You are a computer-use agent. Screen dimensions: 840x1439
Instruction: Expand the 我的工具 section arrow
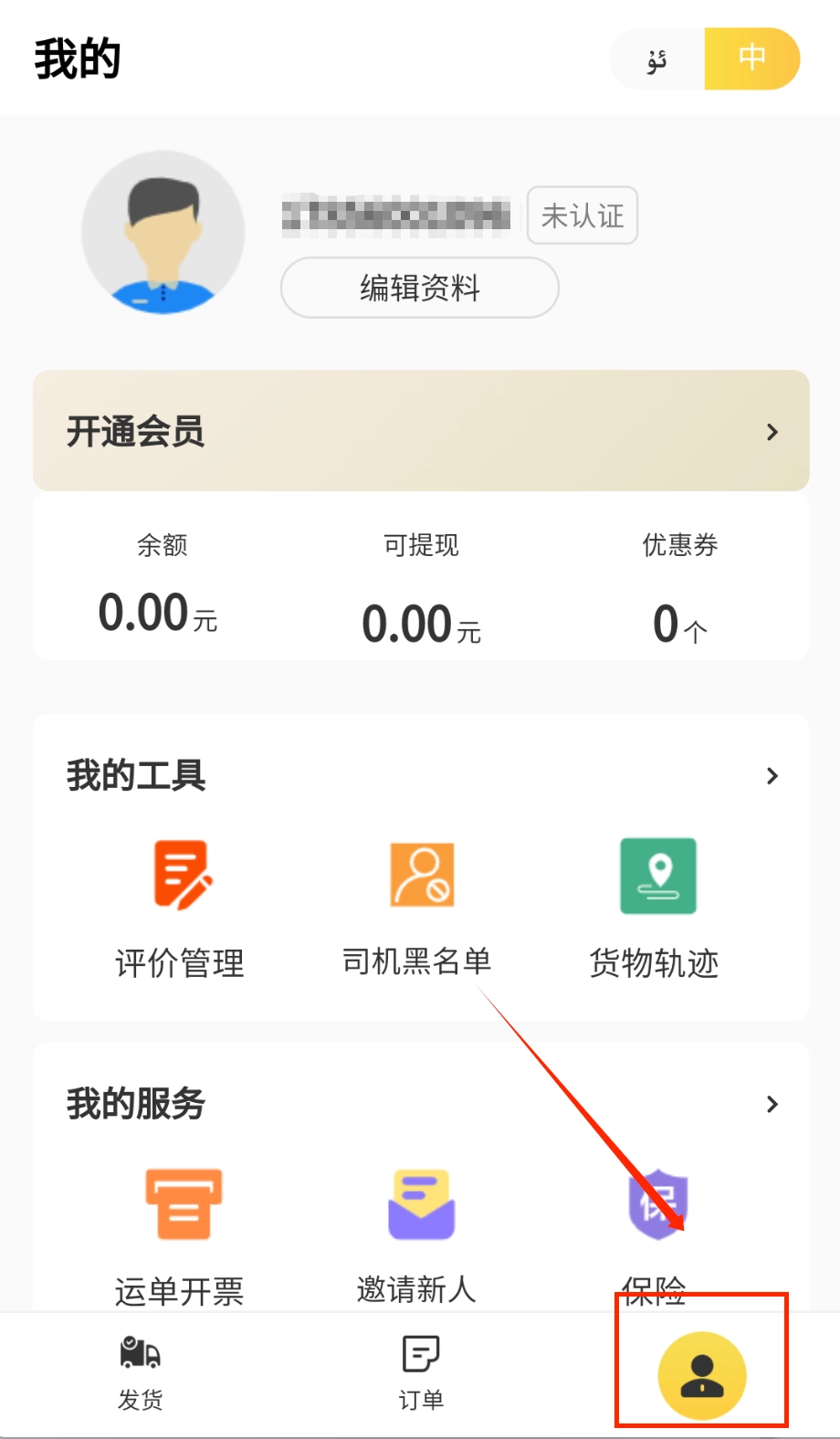click(x=772, y=776)
